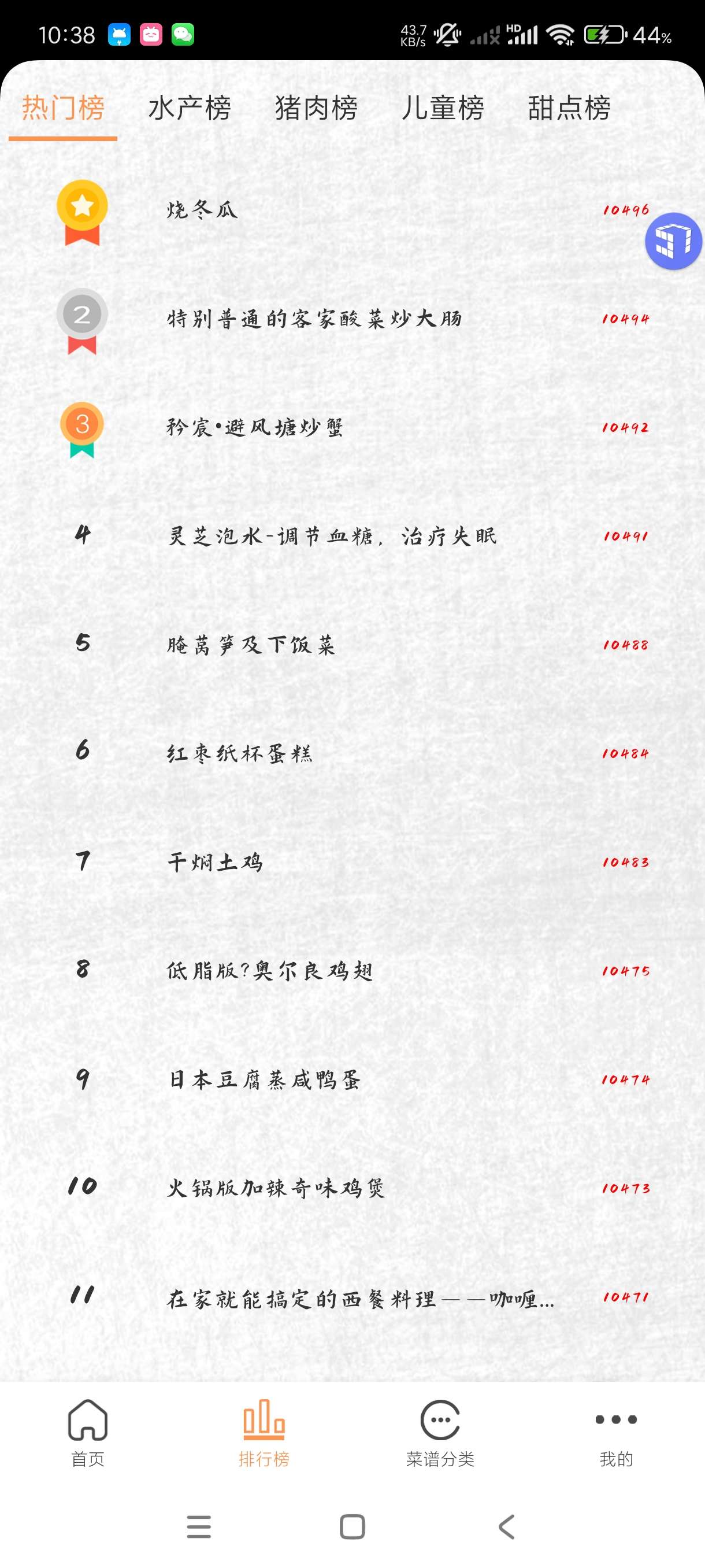Switch to the 甜点榜 tab
This screenshot has width=705, height=1568.
click(x=569, y=108)
